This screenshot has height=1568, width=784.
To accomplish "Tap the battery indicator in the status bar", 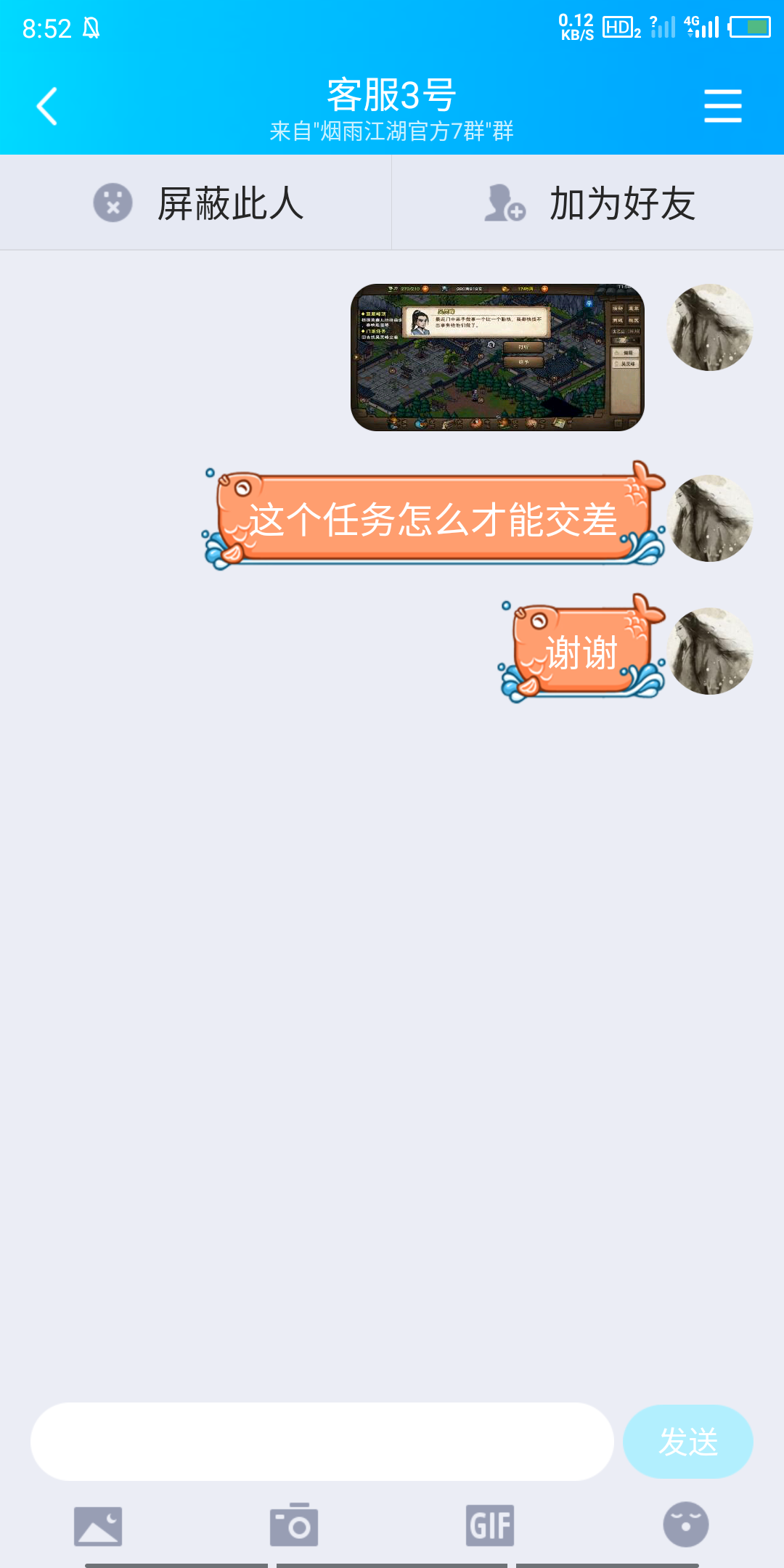I will pos(750,28).
